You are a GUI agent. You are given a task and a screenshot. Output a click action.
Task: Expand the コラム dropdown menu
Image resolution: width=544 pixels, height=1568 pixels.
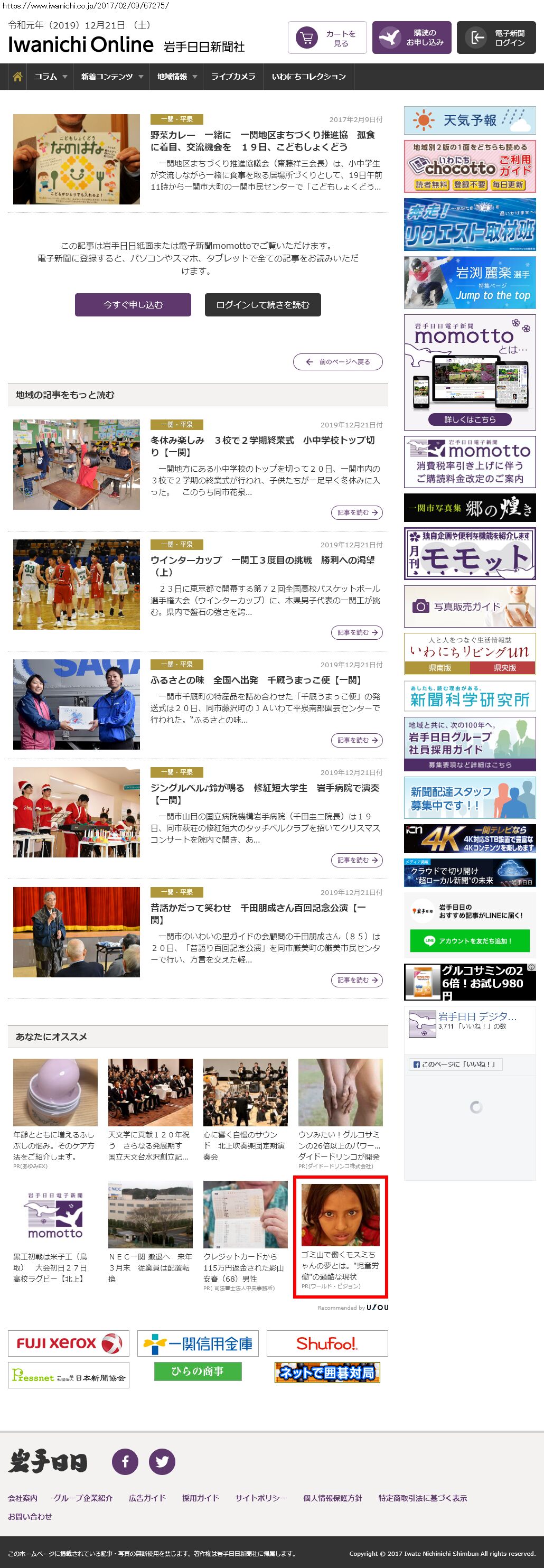[x=51, y=77]
